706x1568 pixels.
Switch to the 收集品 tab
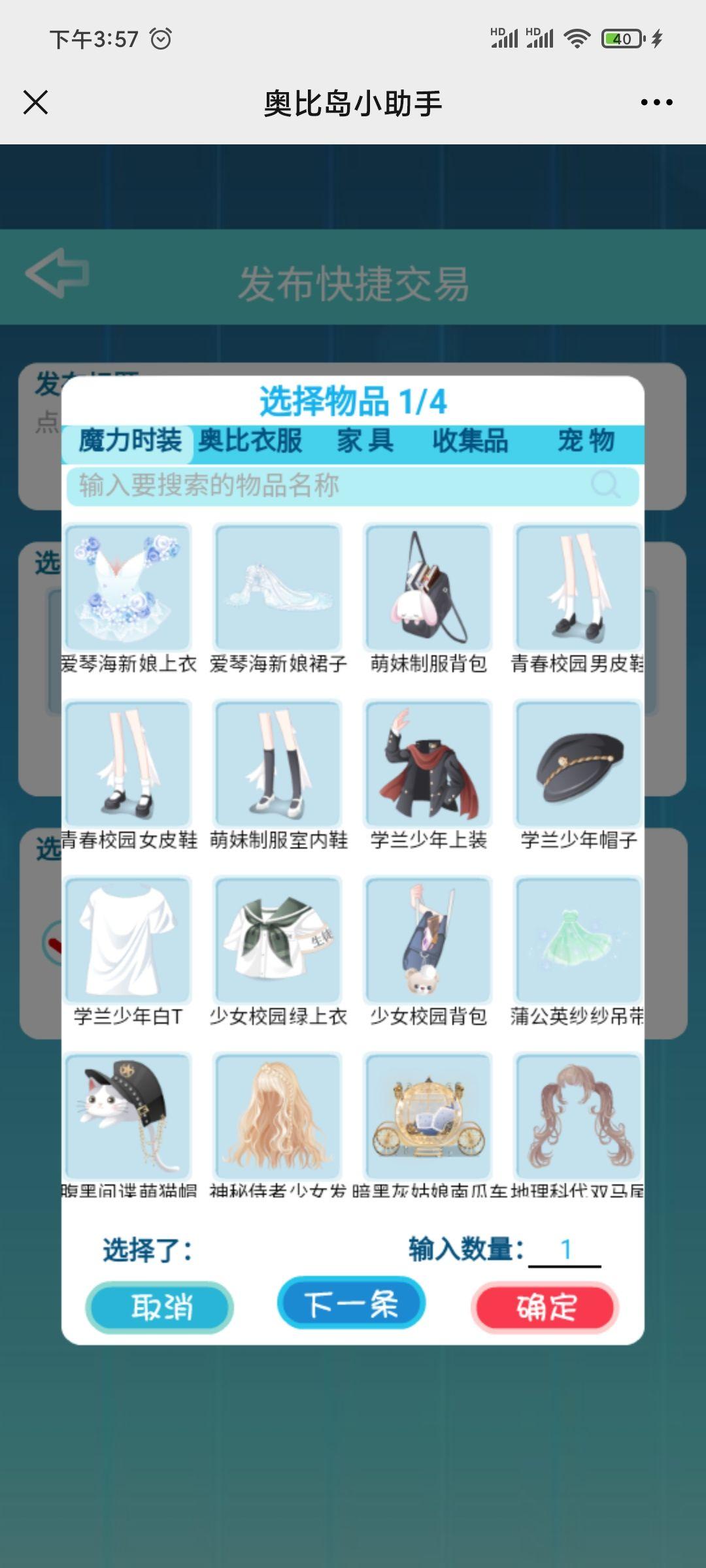tap(470, 441)
